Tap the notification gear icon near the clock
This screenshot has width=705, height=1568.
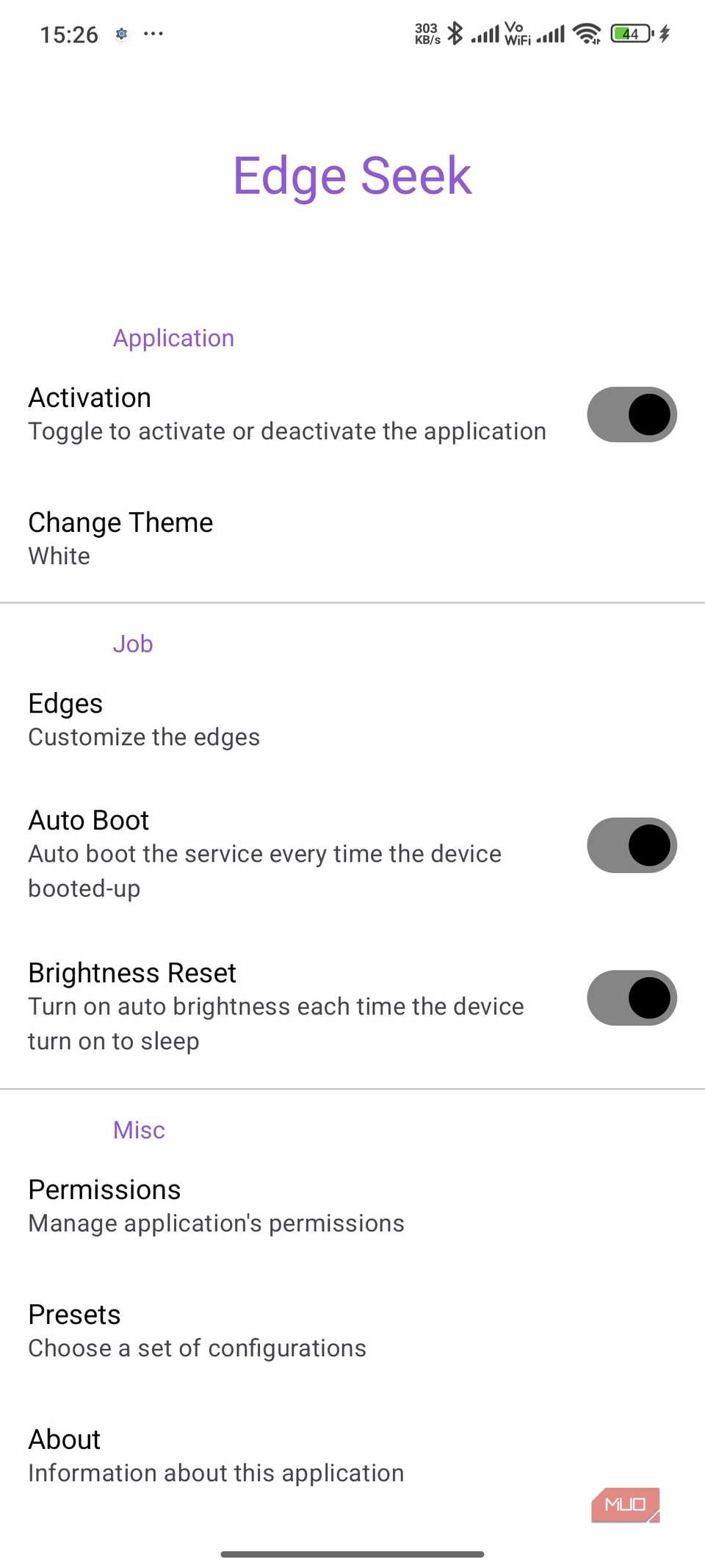(x=121, y=34)
